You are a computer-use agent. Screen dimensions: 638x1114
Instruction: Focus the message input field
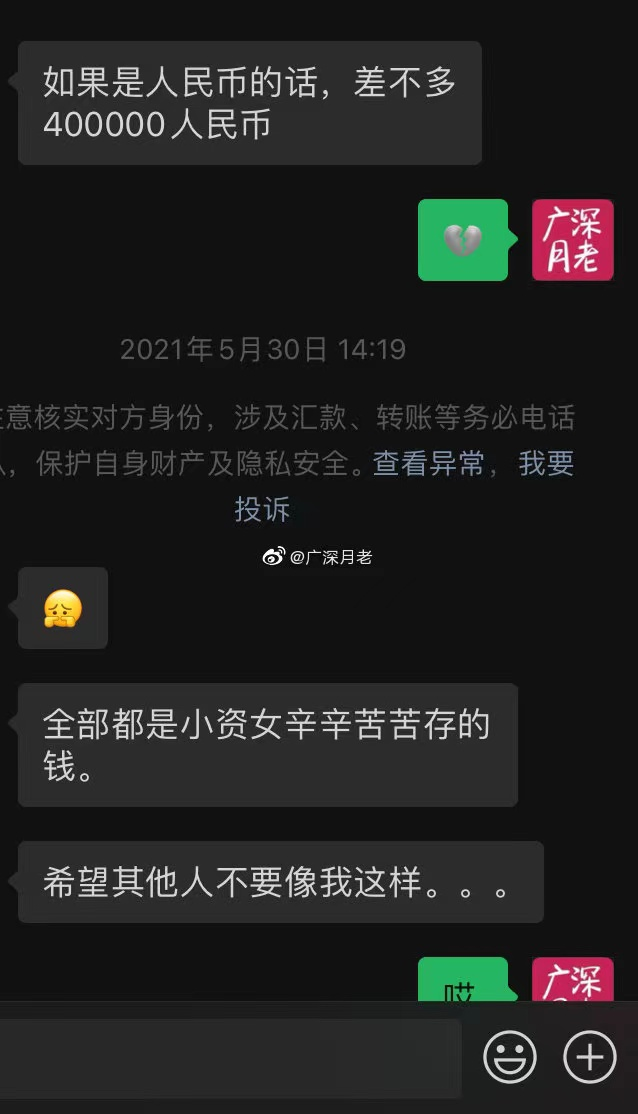pos(230,1058)
